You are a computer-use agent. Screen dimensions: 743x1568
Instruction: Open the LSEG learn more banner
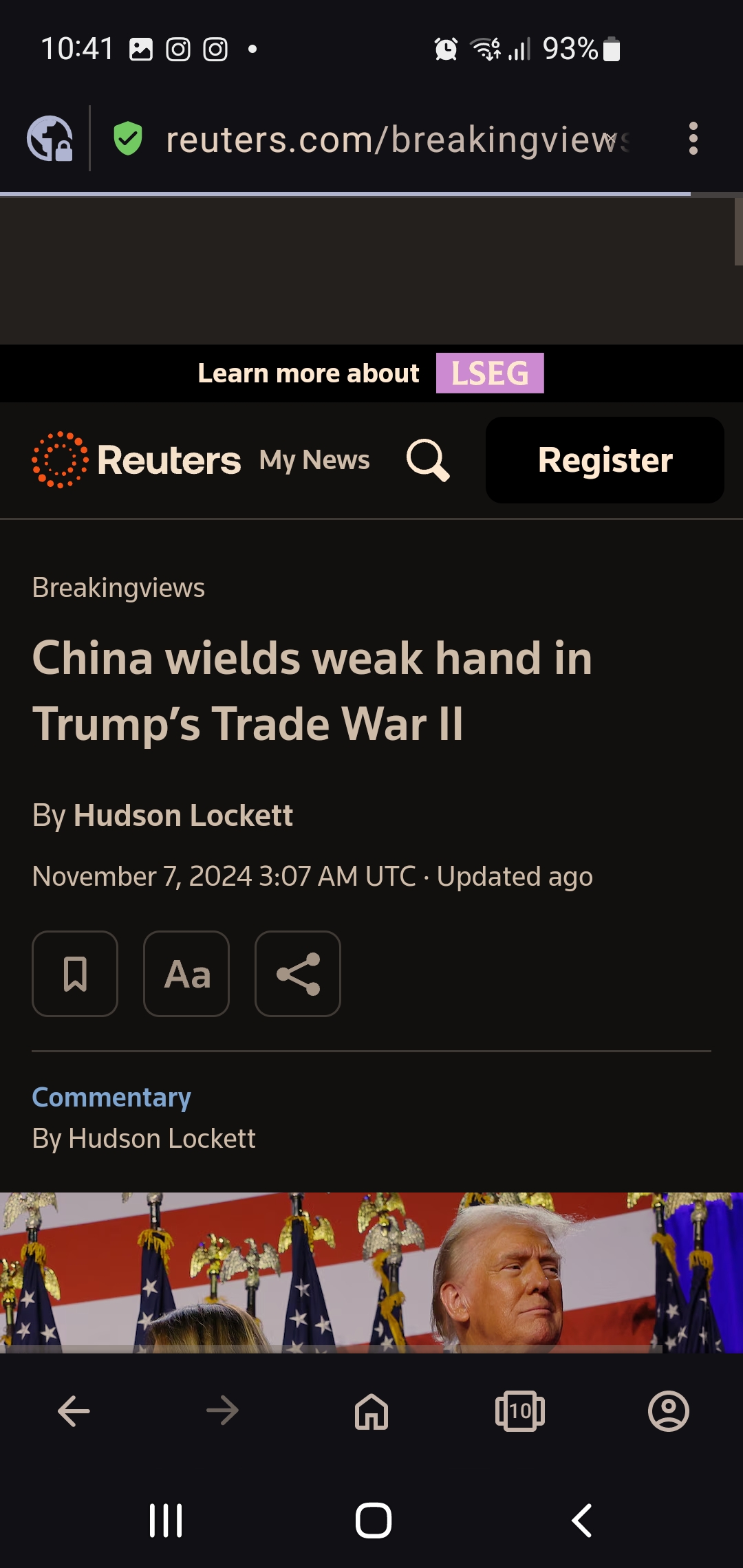[371, 373]
